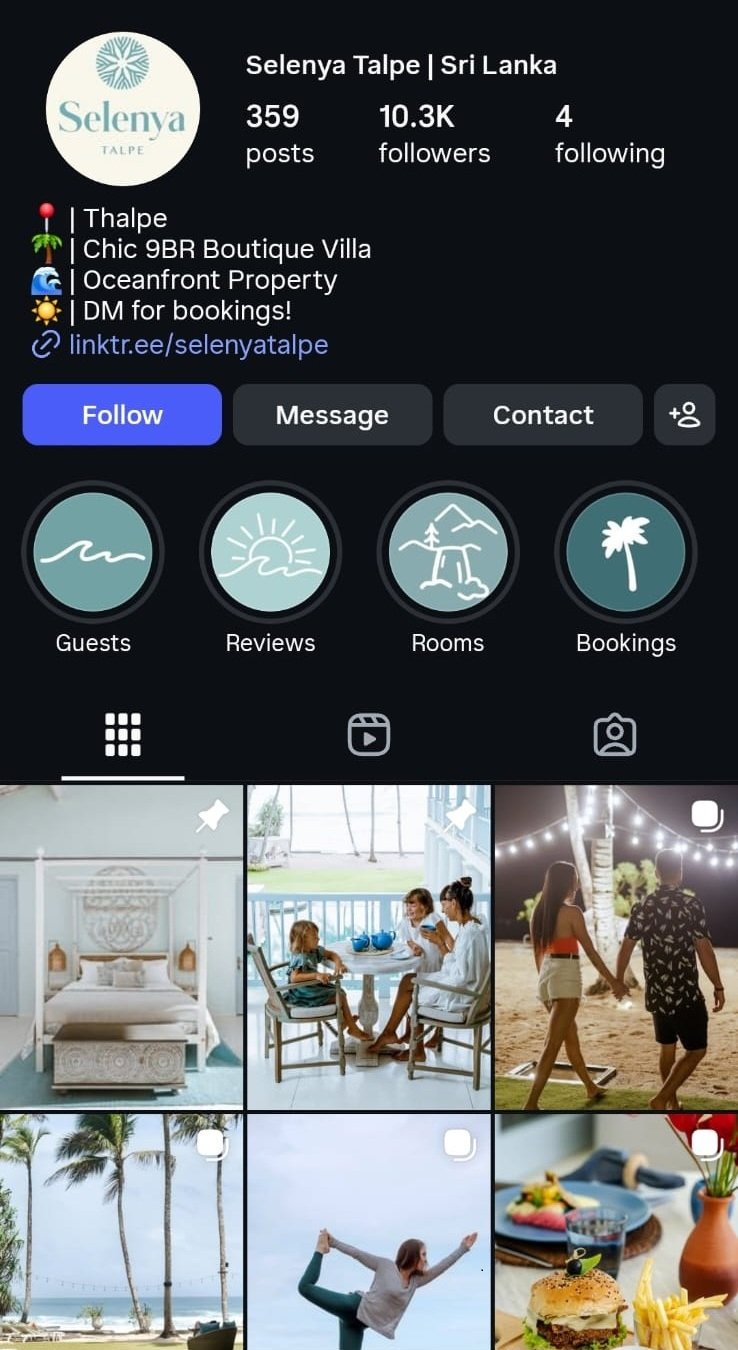
Task: Open the Contact options
Action: (543, 415)
